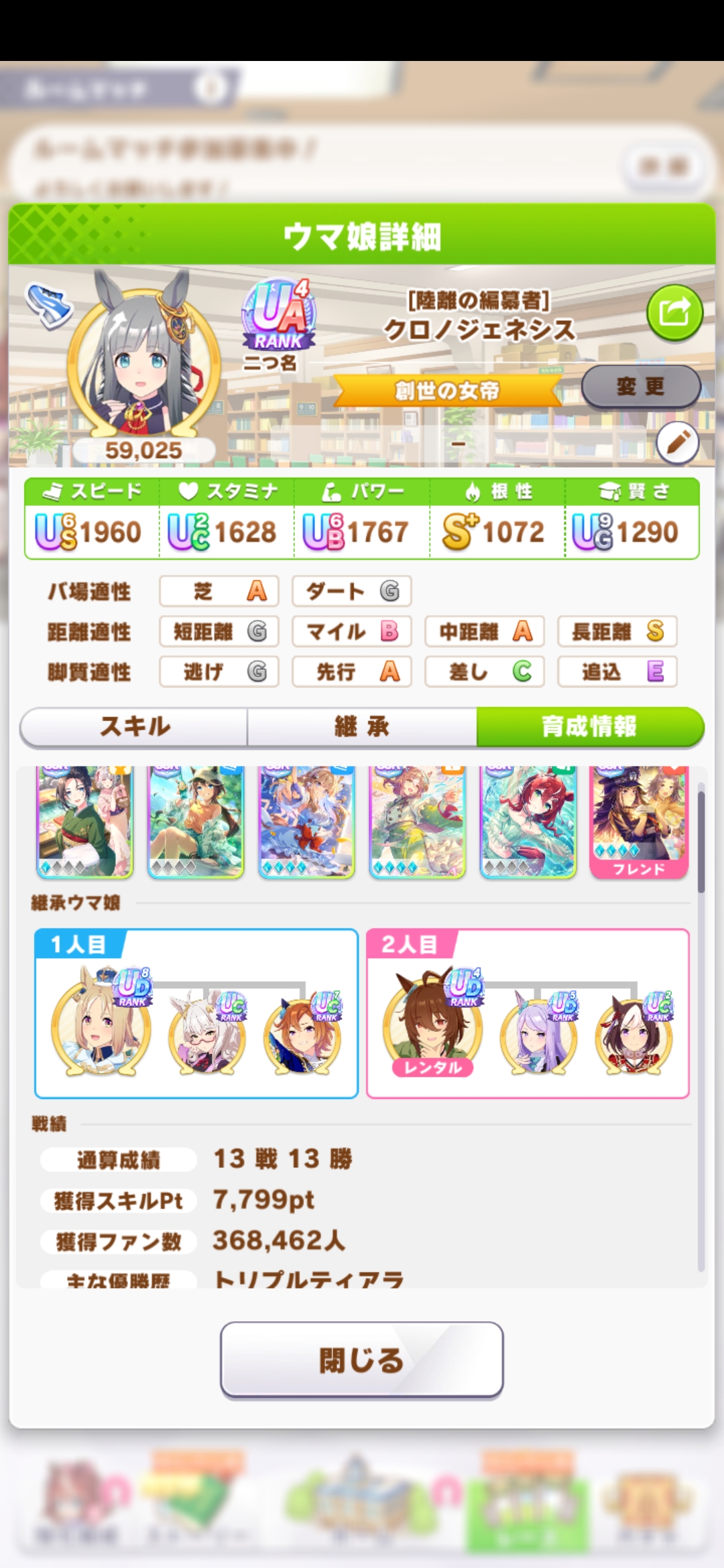
Task: Close the dialog with 閉じる
Action: (x=362, y=1360)
